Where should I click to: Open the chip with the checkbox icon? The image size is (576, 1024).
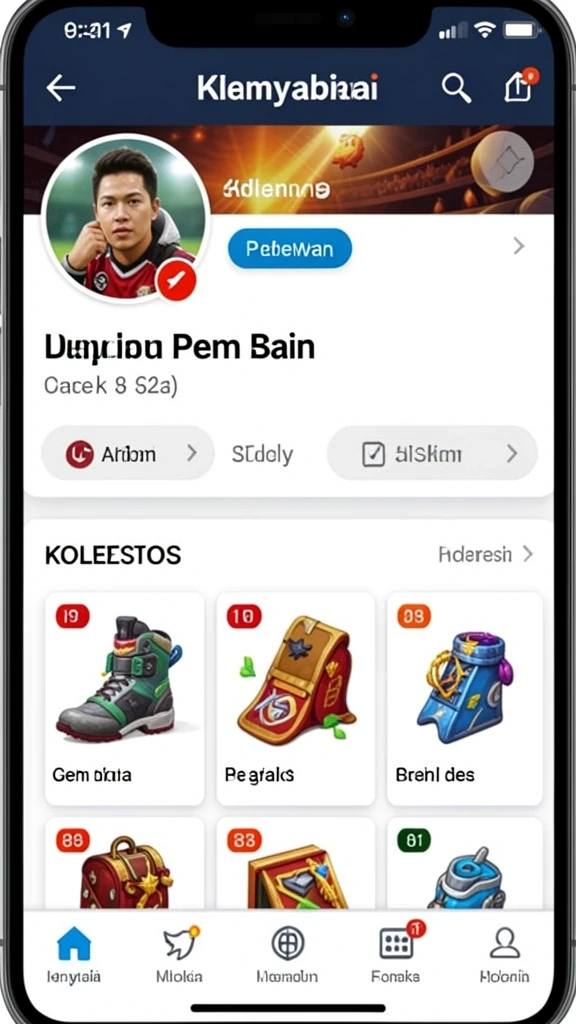(x=432, y=453)
